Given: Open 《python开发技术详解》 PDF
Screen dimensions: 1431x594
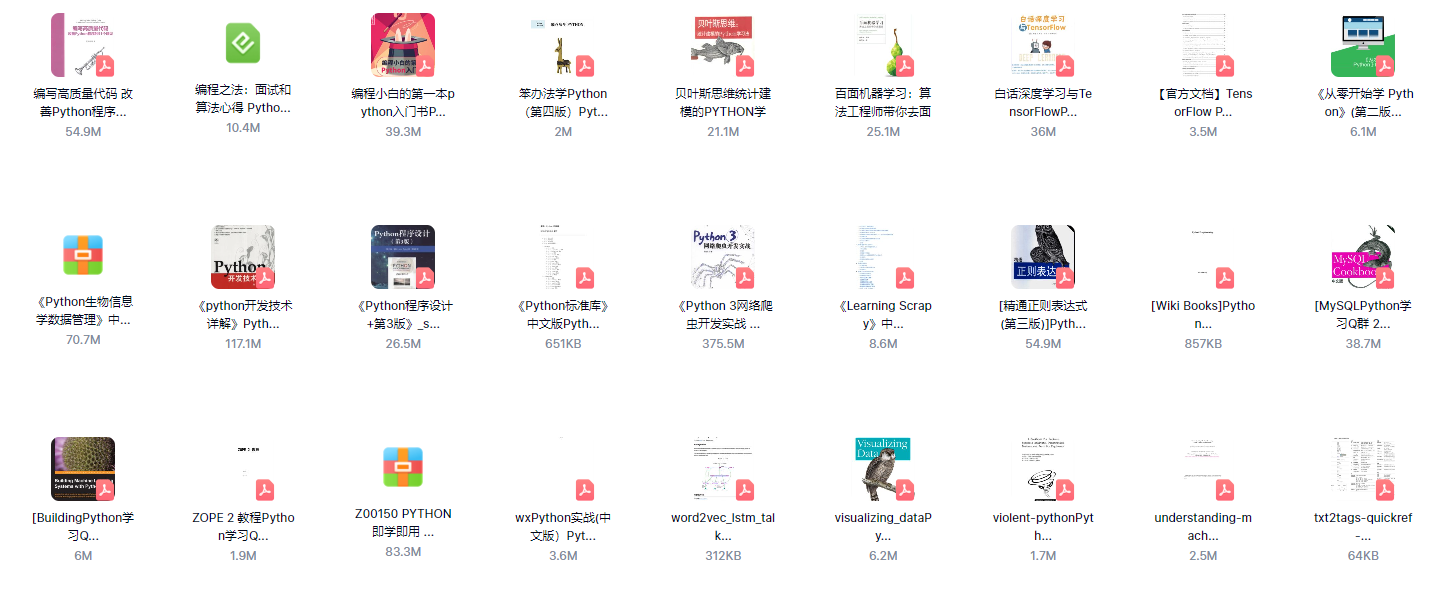Looking at the screenshot, I should pyautogui.click(x=243, y=257).
